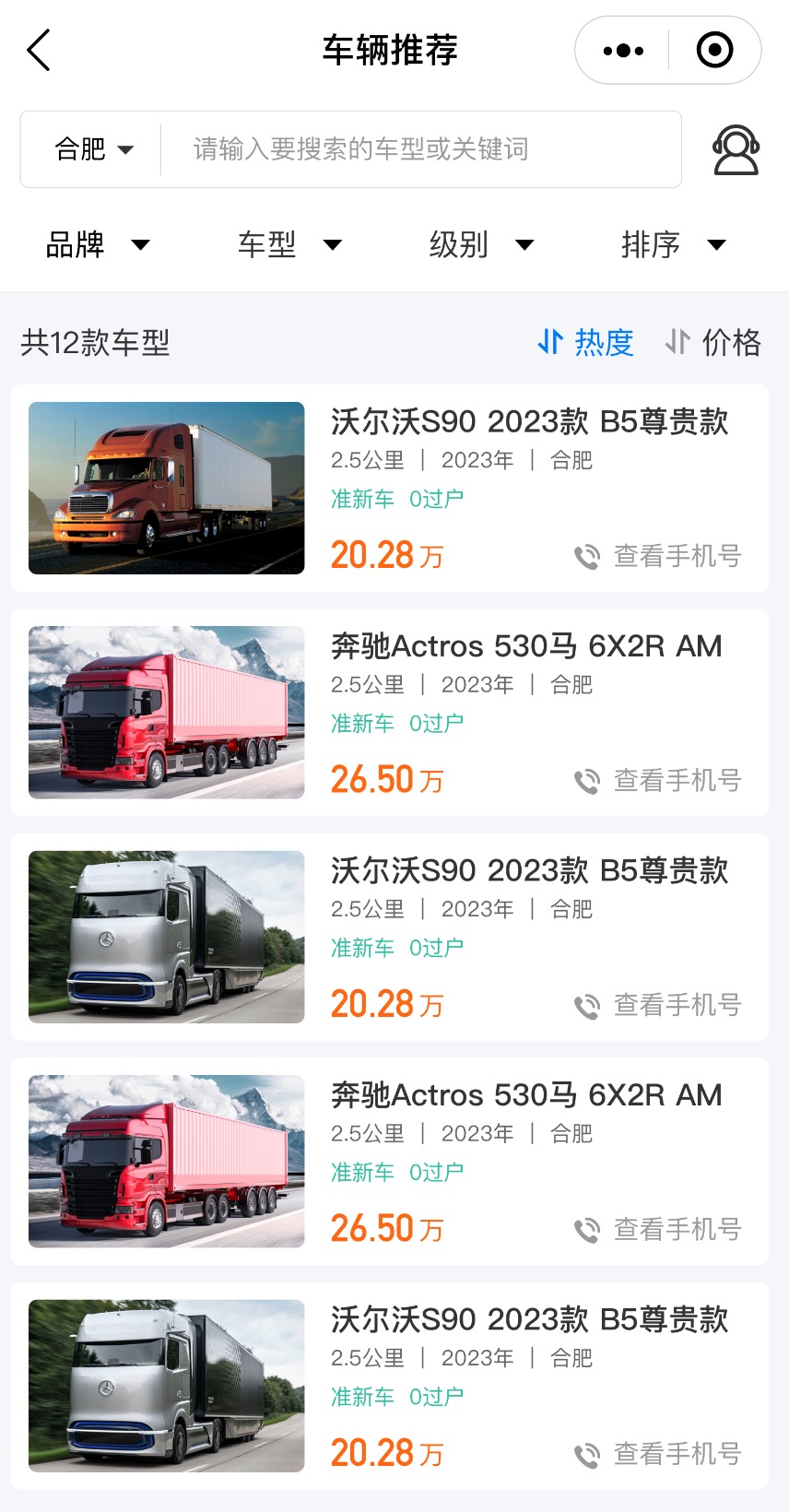The height and width of the screenshot is (1512, 789).
Task: Tap the vehicle keyword search field
Action: [x=421, y=149]
